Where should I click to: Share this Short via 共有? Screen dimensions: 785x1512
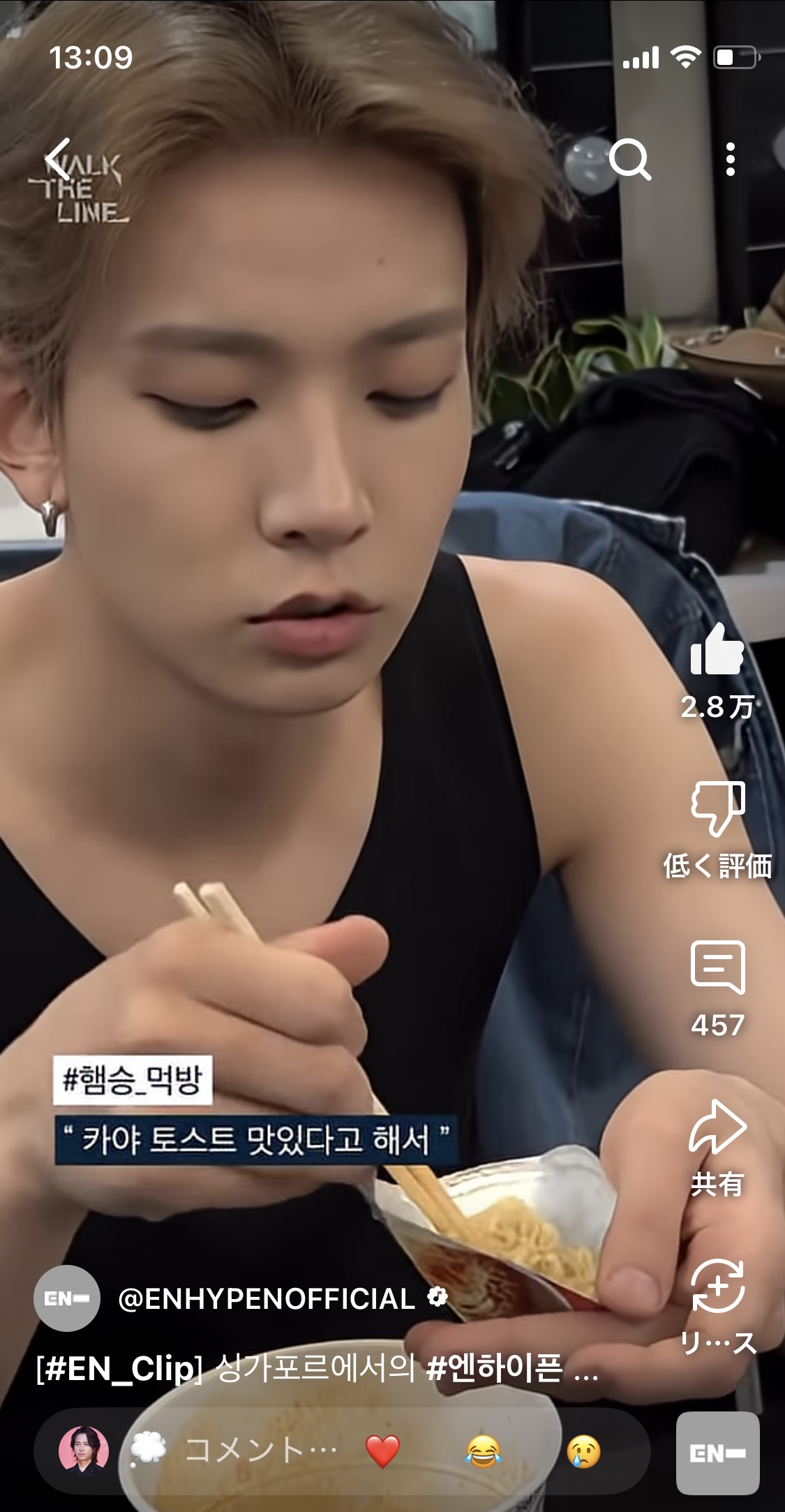(717, 1128)
